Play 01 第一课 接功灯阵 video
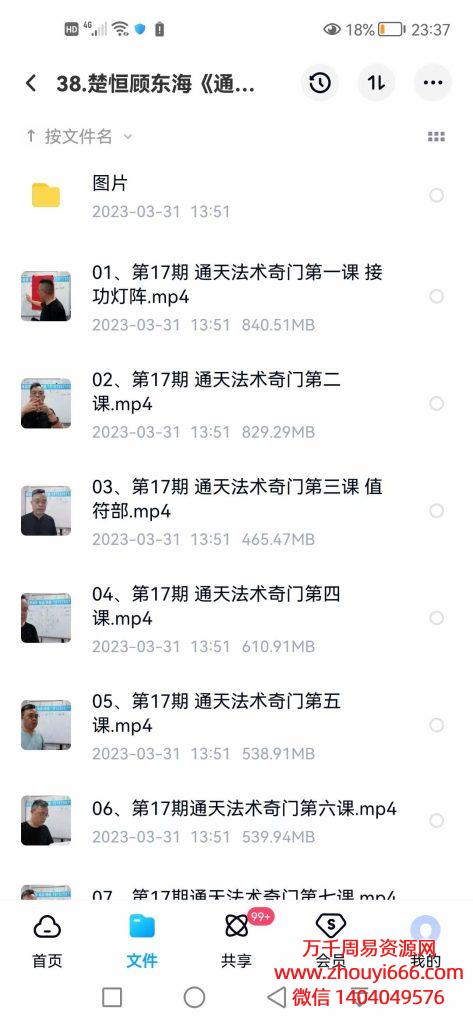Screen dimensions: 473x1024 (x=222, y=296)
